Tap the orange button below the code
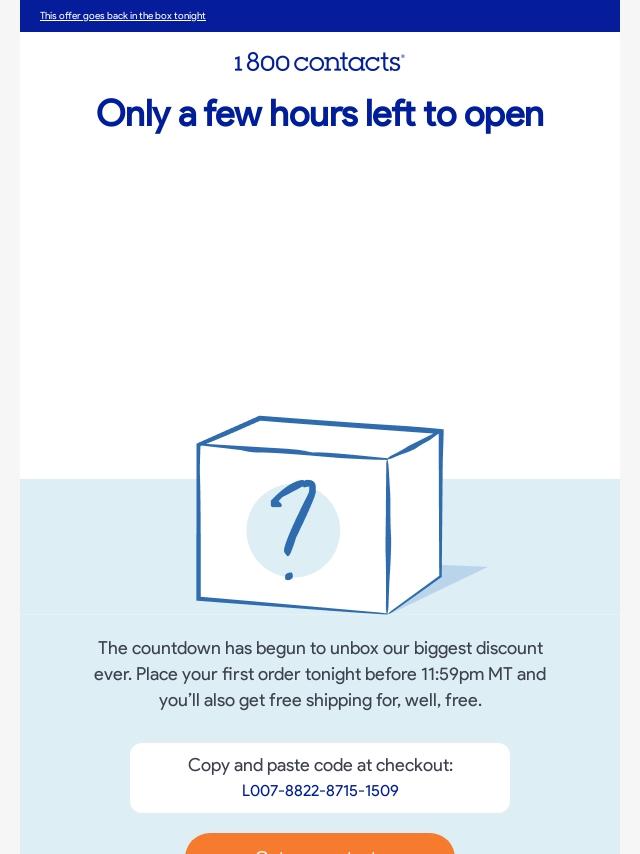The image size is (640, 854). [320, 845]
